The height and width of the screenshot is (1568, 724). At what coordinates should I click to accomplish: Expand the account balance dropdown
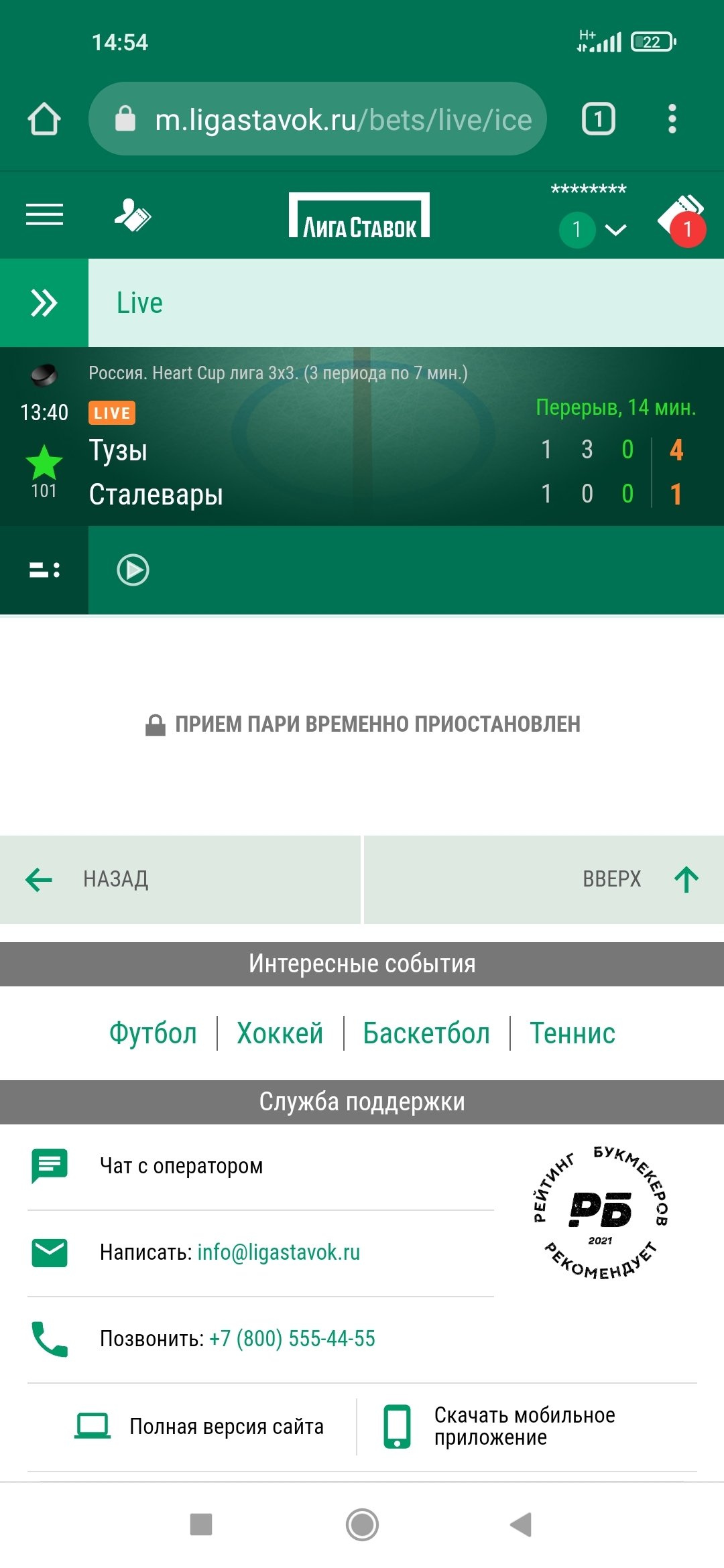615,230
